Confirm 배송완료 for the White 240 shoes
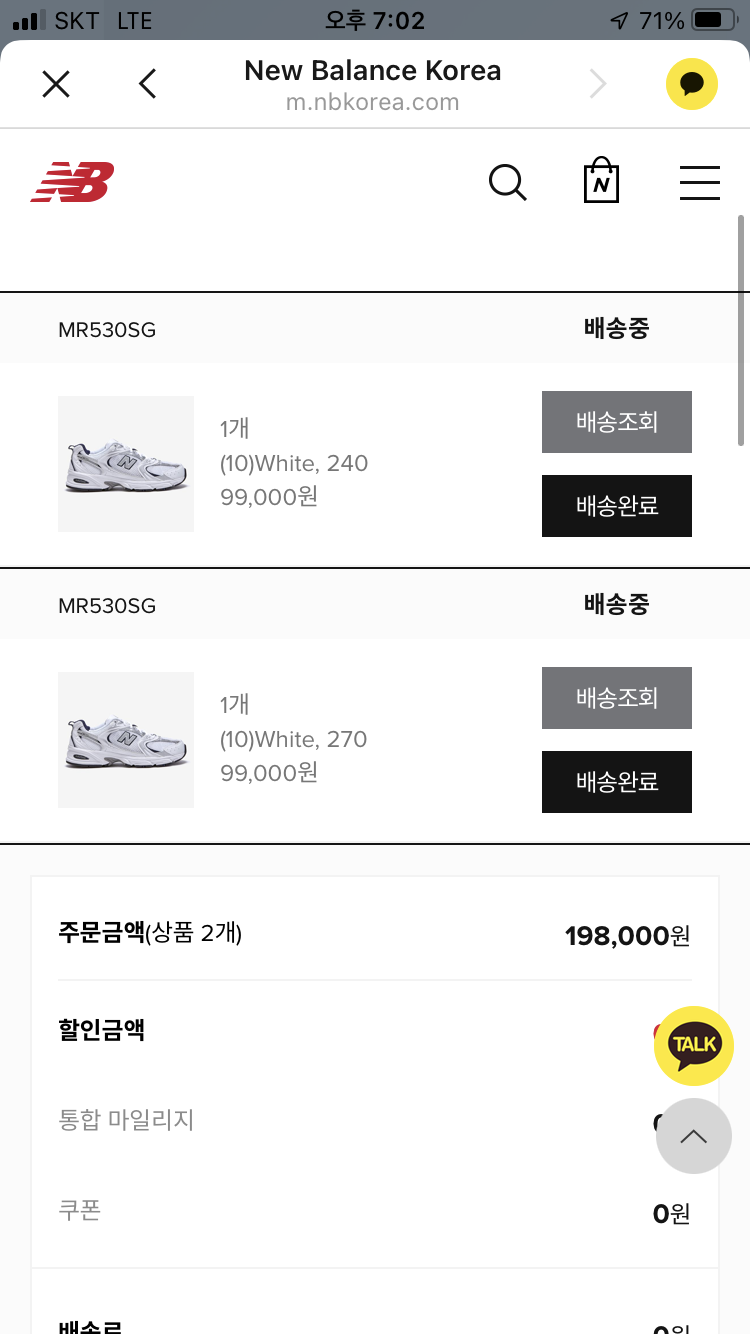Viewport: 750px width, 1334px height. point(617,506)
